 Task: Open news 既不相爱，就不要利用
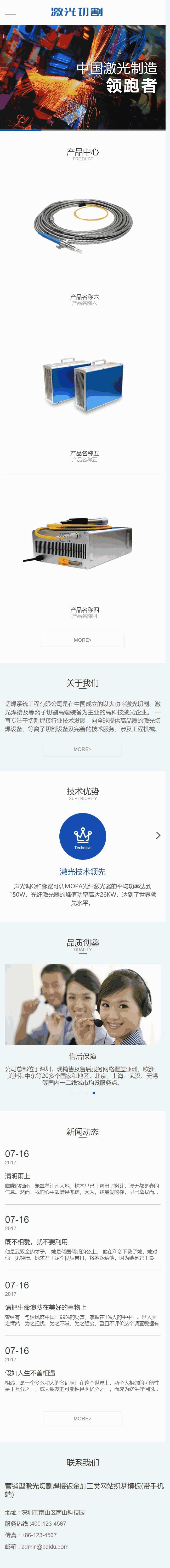(37, 1241)
